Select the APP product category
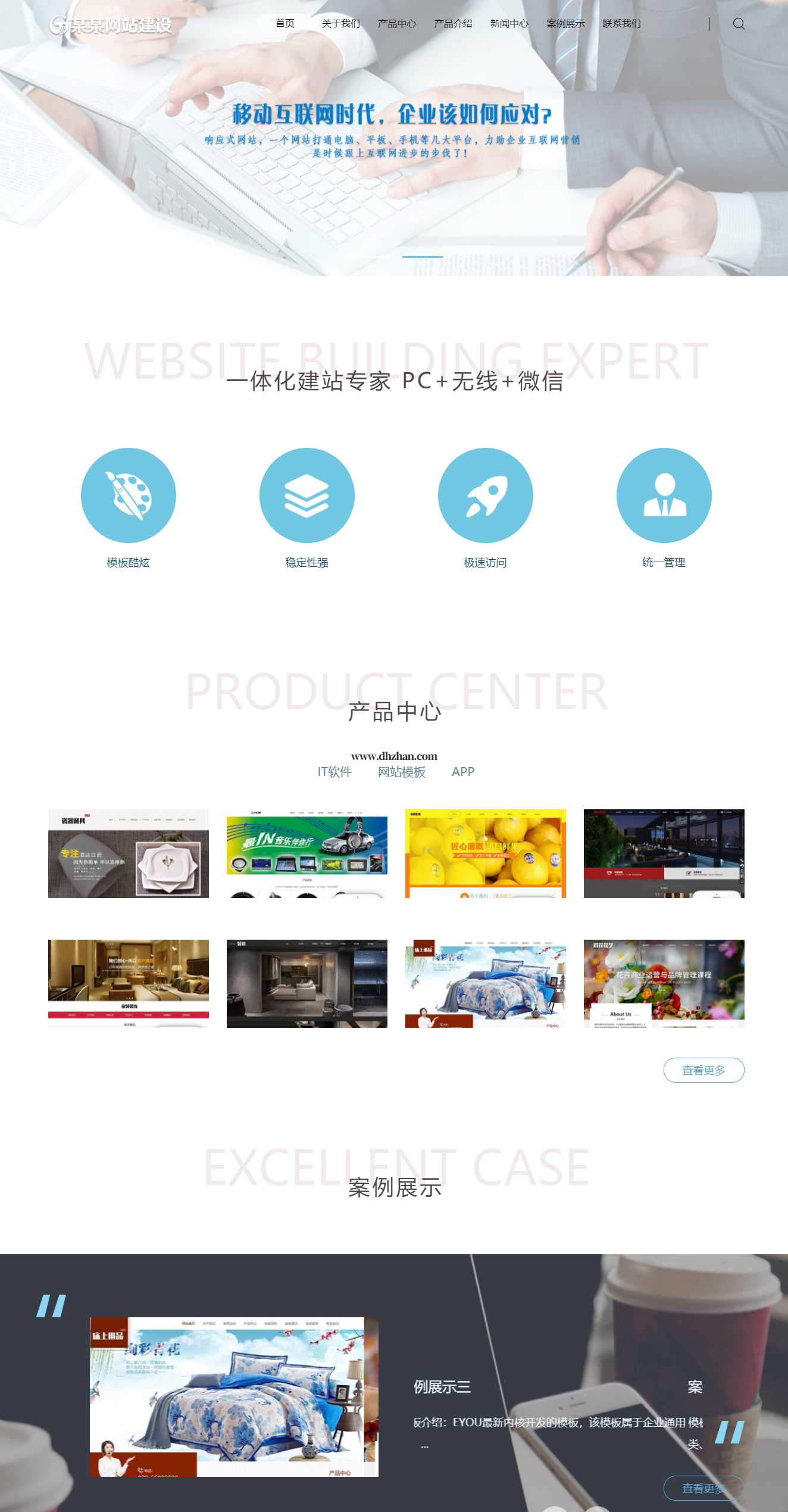This screenshot has width=788, height=1512. coord(463,772)
